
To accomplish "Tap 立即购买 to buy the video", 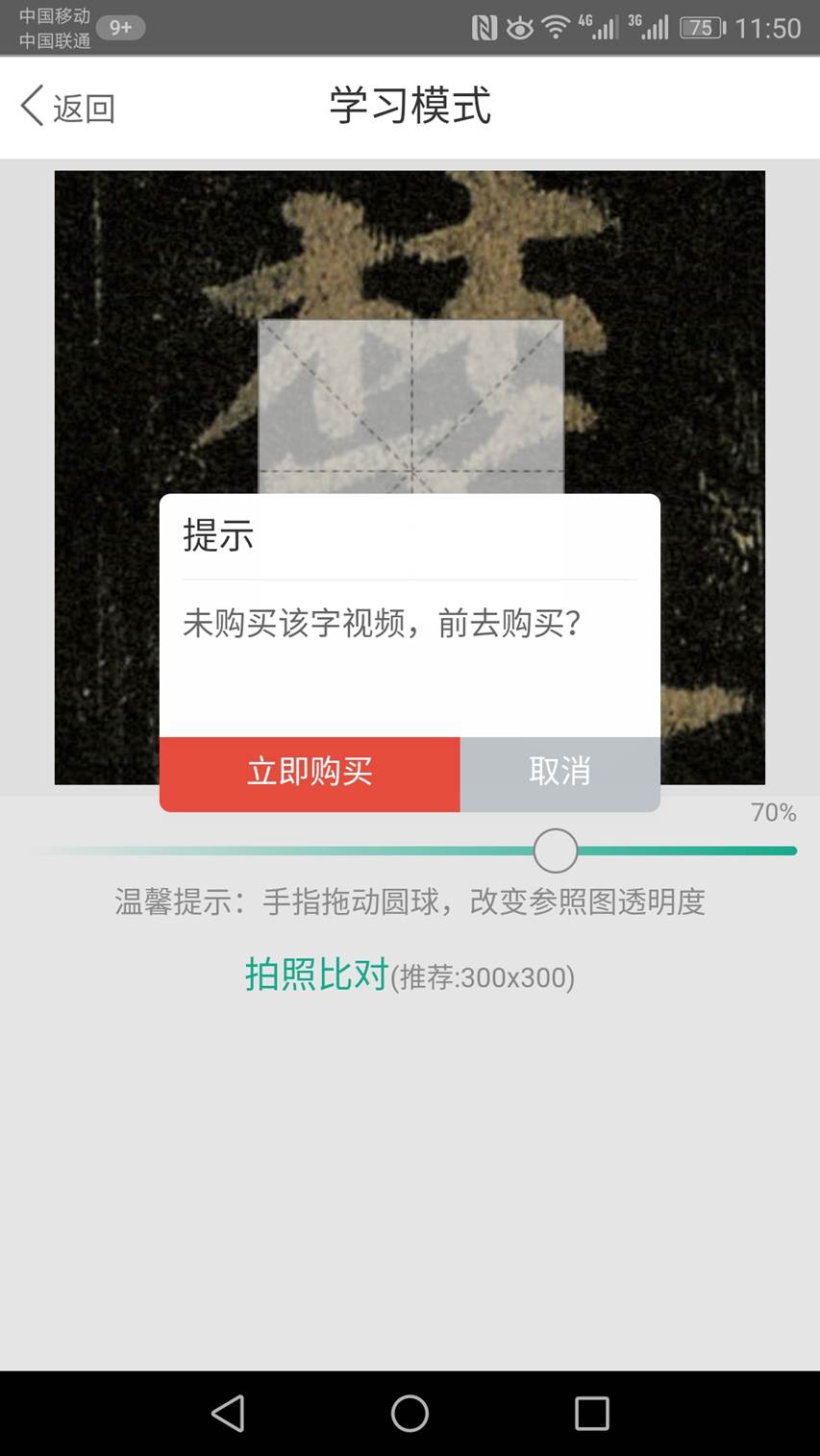I will 310,773.
